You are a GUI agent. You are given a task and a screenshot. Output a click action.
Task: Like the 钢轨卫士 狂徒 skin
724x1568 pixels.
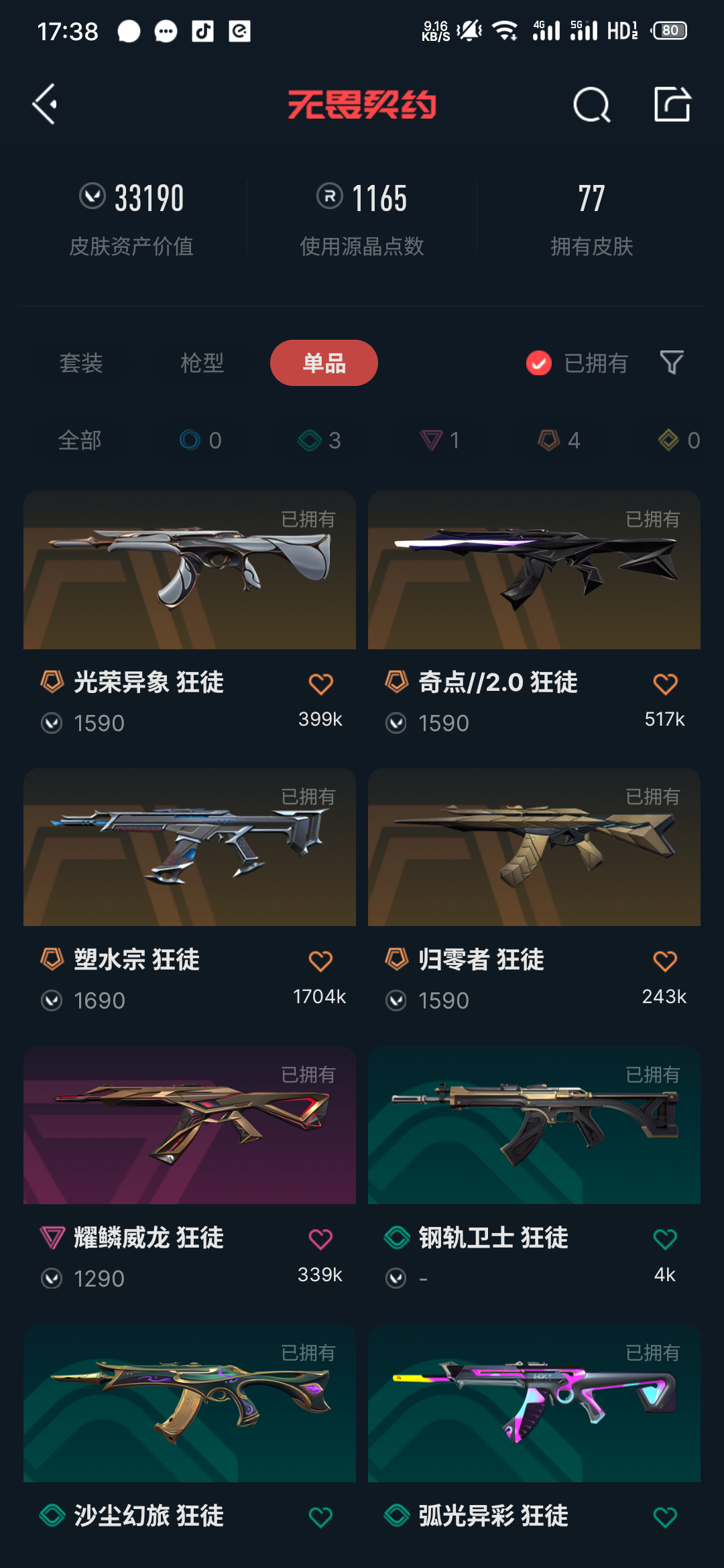click(665, 1240)
